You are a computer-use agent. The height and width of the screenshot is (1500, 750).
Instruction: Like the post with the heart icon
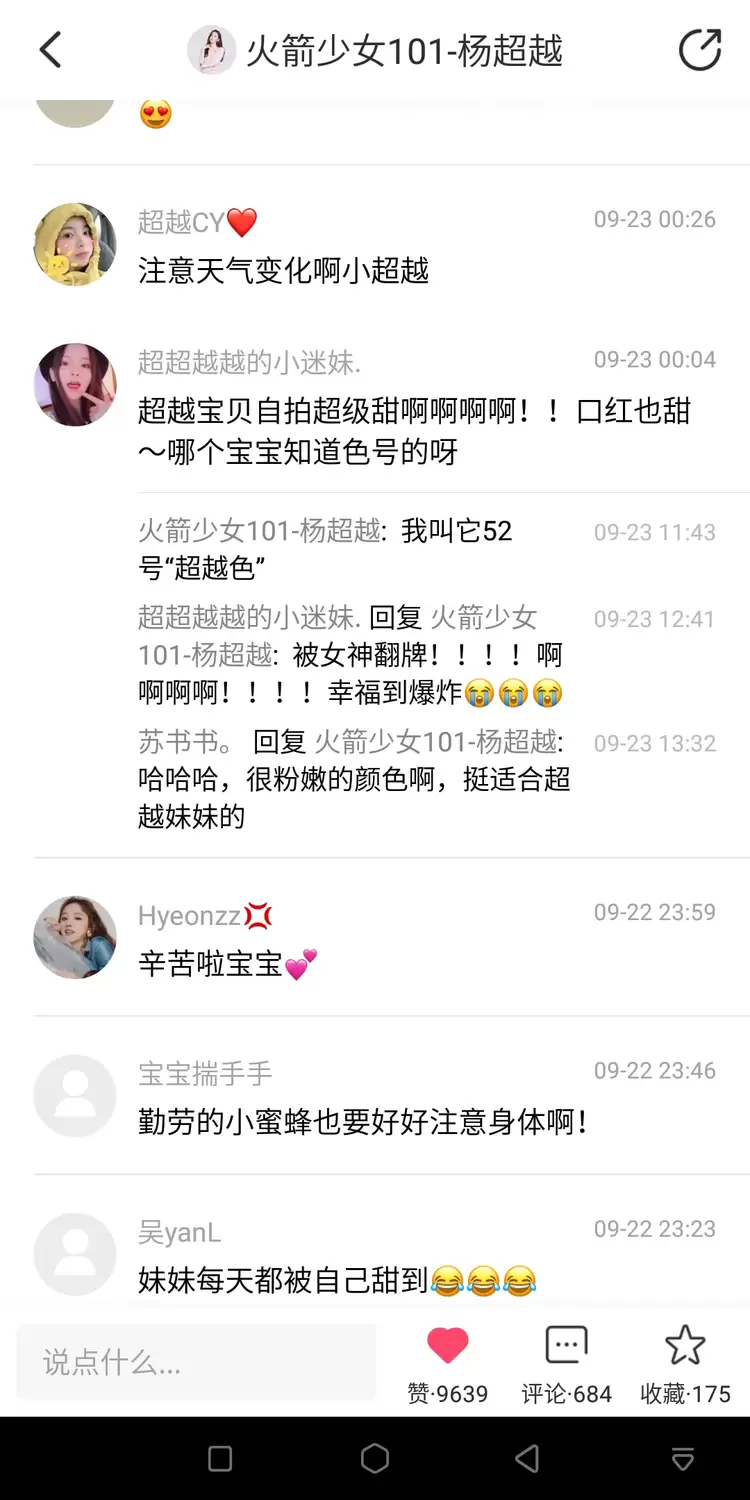click(x=447, y=1347)
